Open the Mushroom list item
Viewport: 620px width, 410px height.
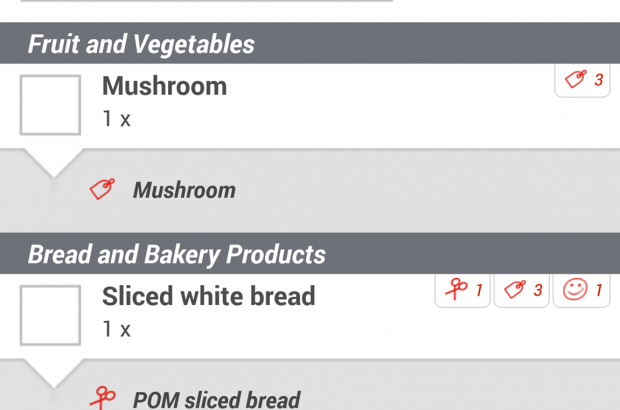(300, 103)
